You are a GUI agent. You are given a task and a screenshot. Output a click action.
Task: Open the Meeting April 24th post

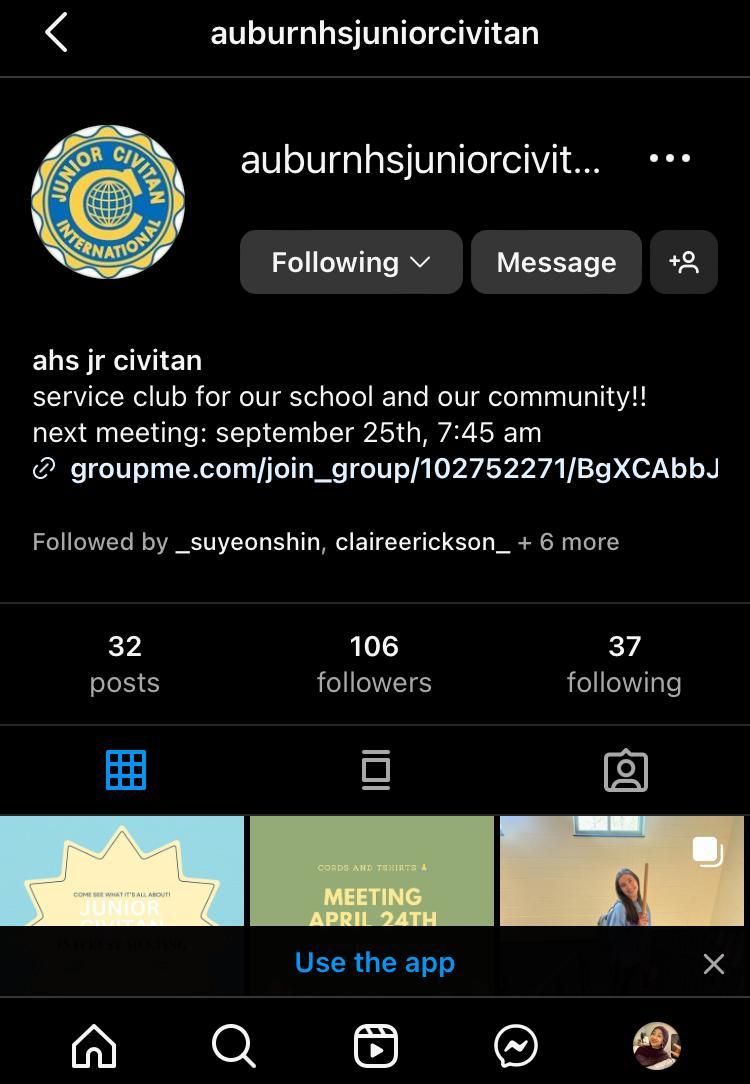[372, 870]
